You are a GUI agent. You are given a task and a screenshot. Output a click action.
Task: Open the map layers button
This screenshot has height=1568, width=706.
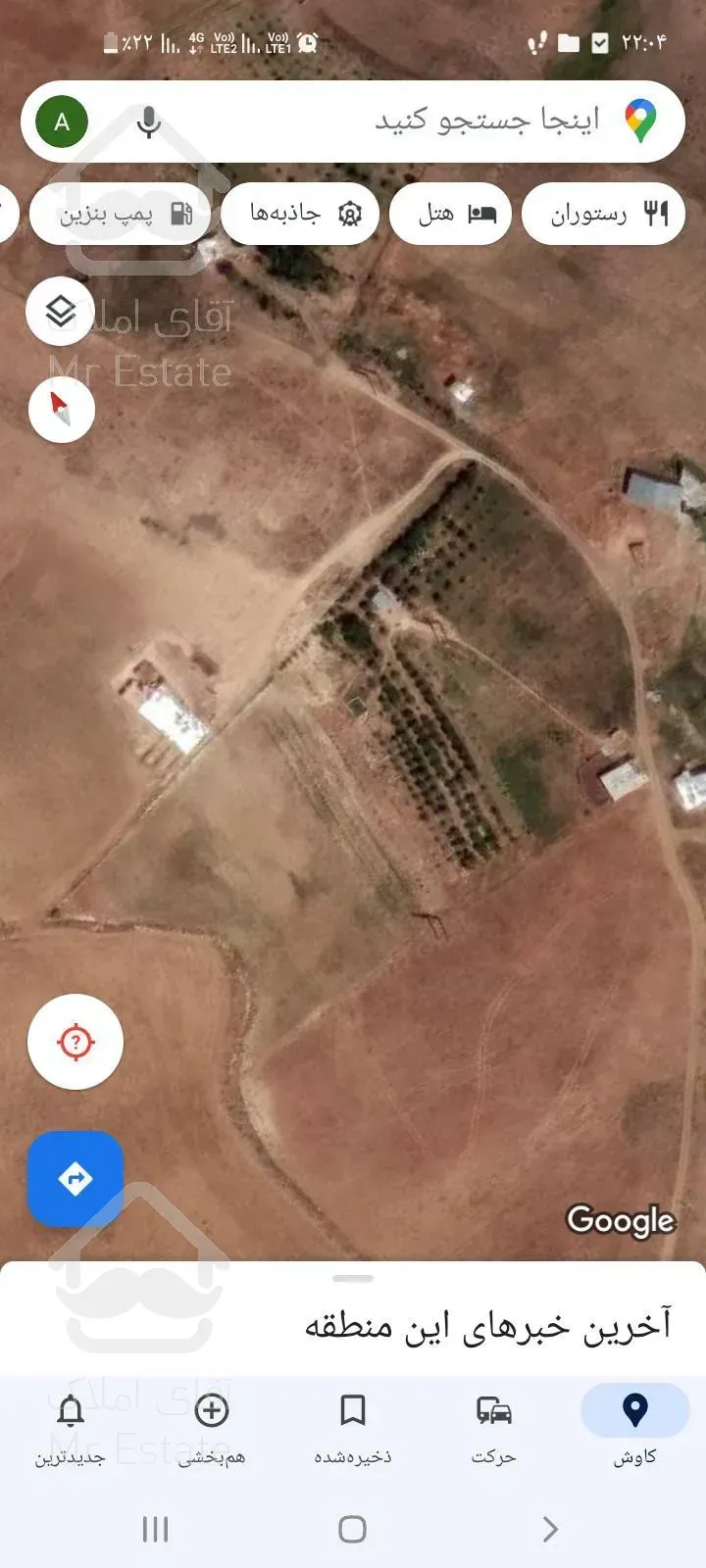(61, 312)
